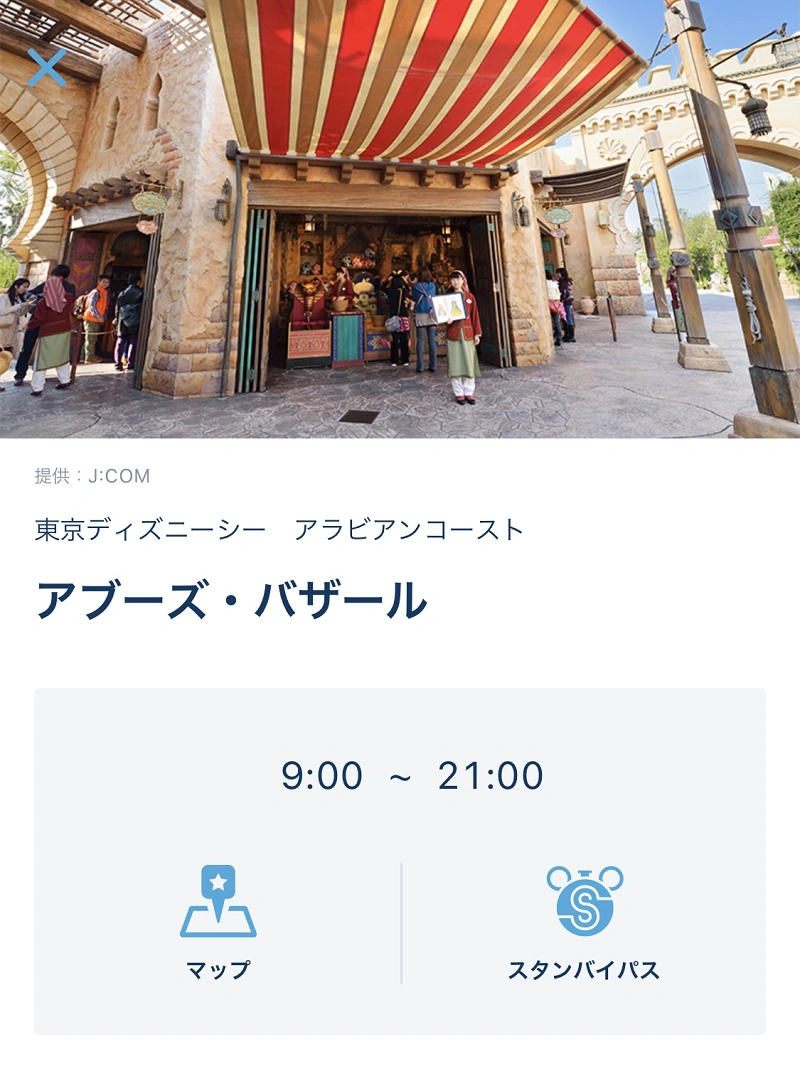This screenshot has width=800, height=1066.
Task: Tap the X in the top-left corner
Action: click(48, 68)
